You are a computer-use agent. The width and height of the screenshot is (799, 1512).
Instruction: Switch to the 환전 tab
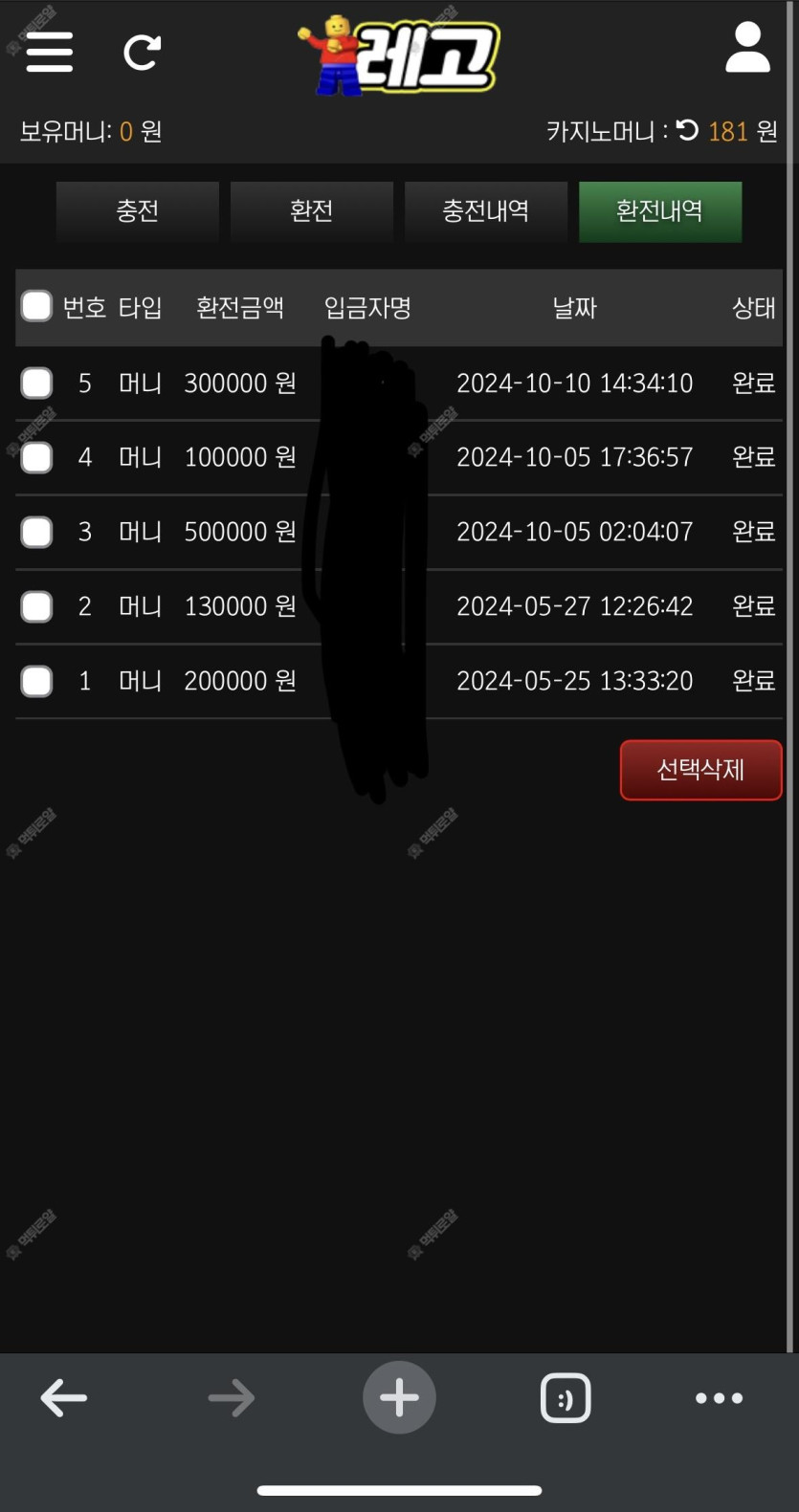click(312, 211)
